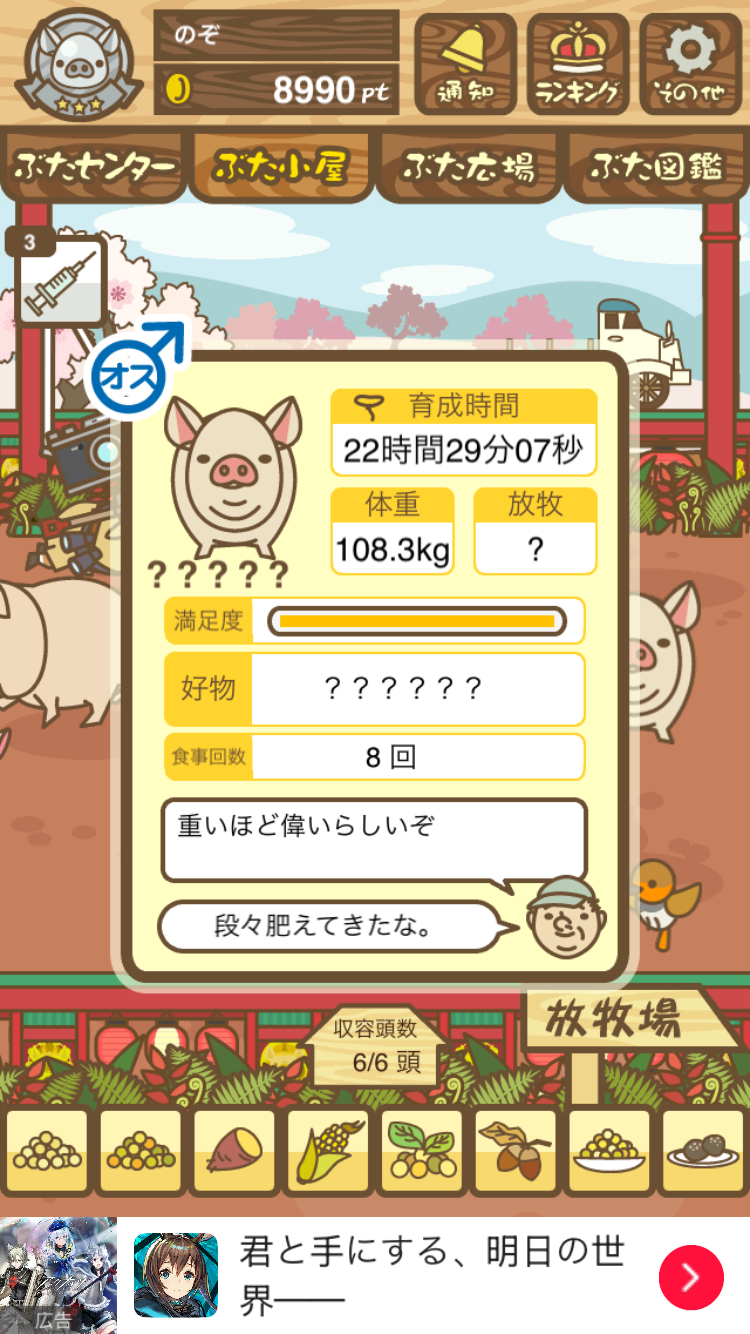Select the dark dumplings on a plate

702,1152
